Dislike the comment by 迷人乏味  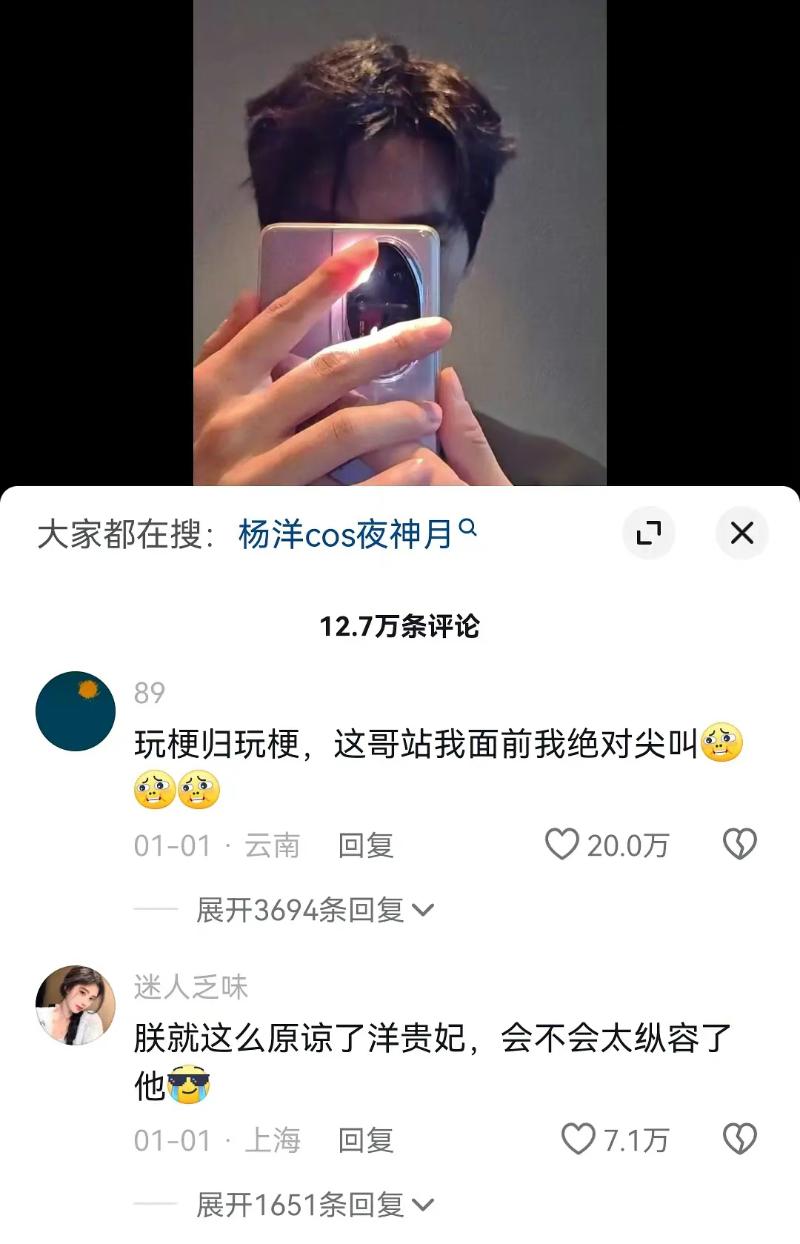739,1139
